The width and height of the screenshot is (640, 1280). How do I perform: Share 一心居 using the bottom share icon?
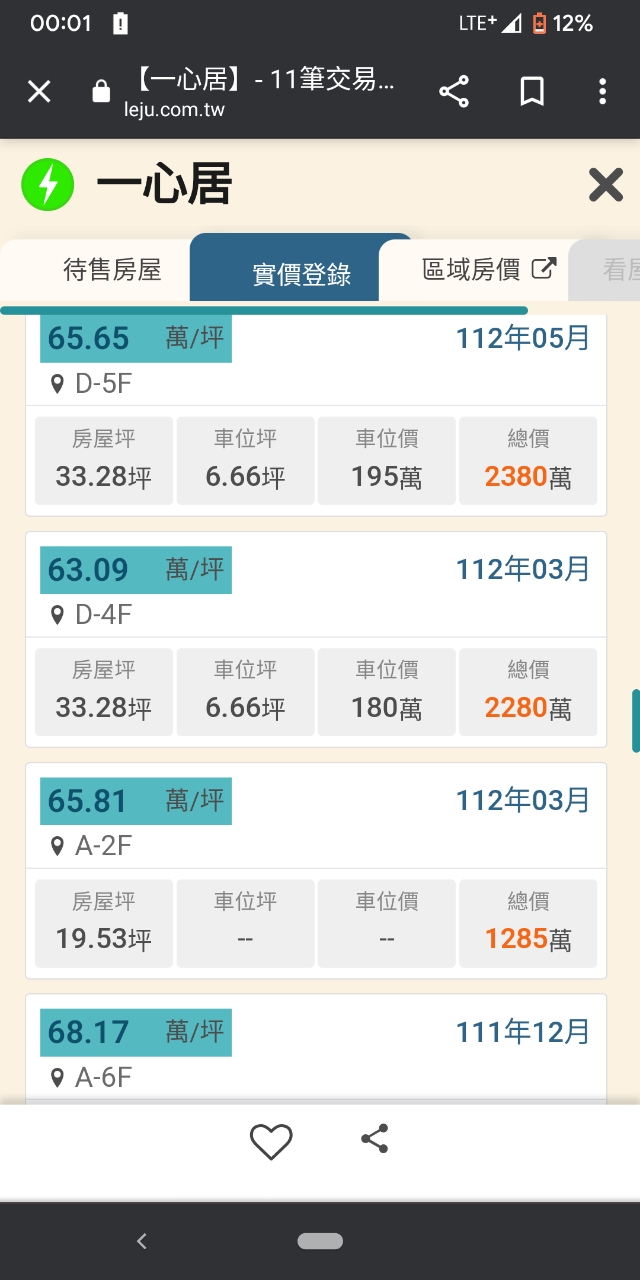[374, 1139]
